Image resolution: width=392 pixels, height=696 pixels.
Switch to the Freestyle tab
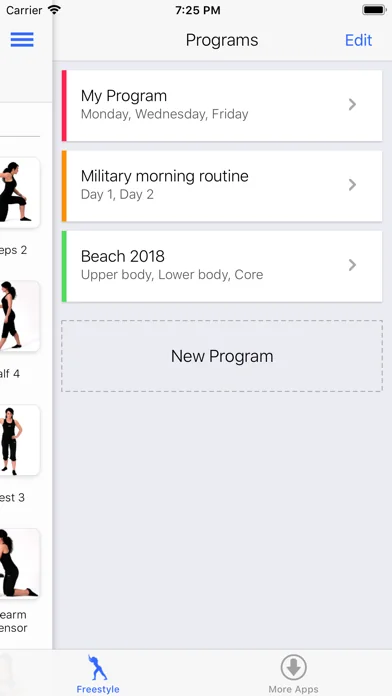[98, 673]
